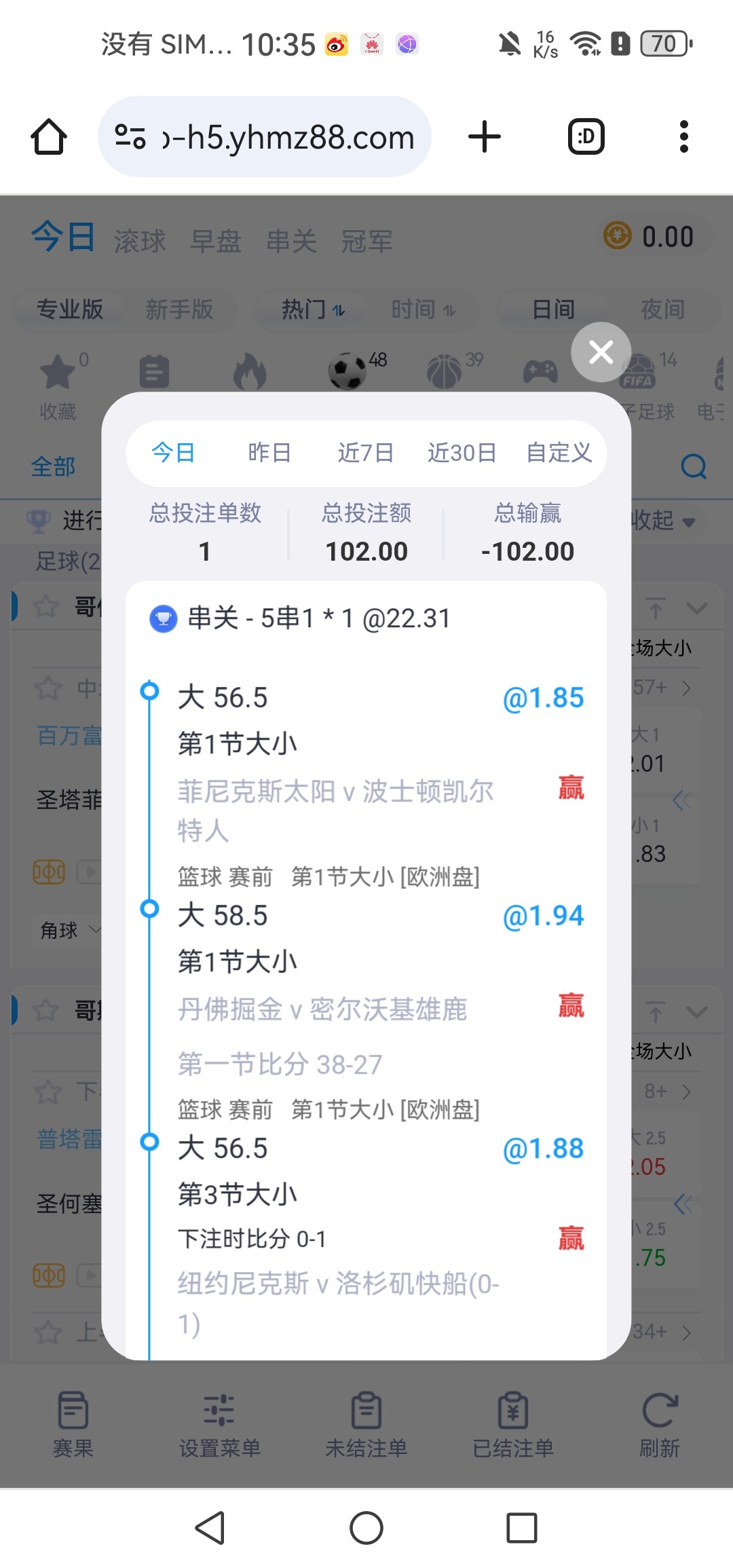Screen dimensions: 733x1568
Task: Open a new browser tab
Action: [485, 137]
